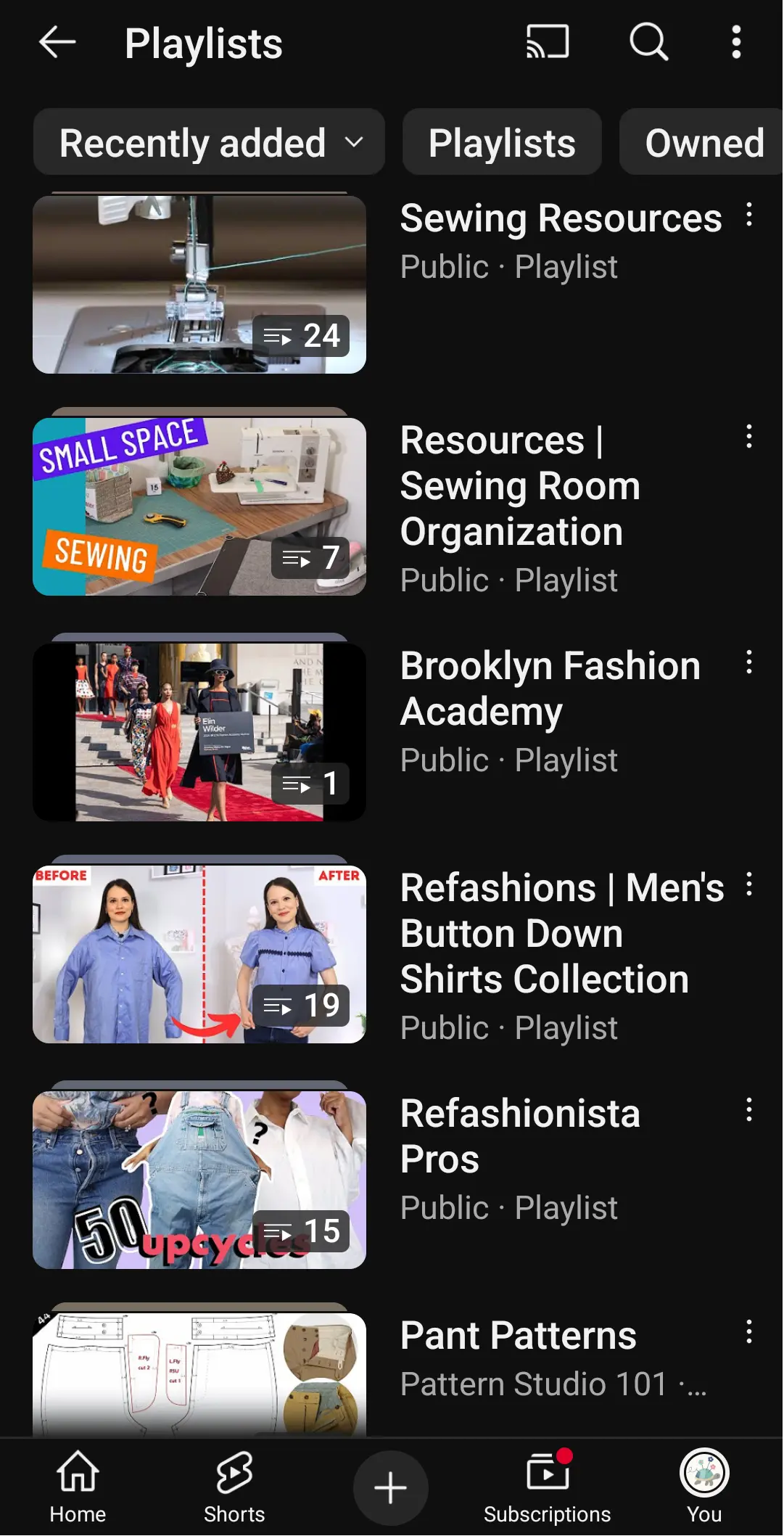View the Refashionista Pros playlist
Image resolution: width=784 pixels, height=1536 pixels.
(199, 1179)
